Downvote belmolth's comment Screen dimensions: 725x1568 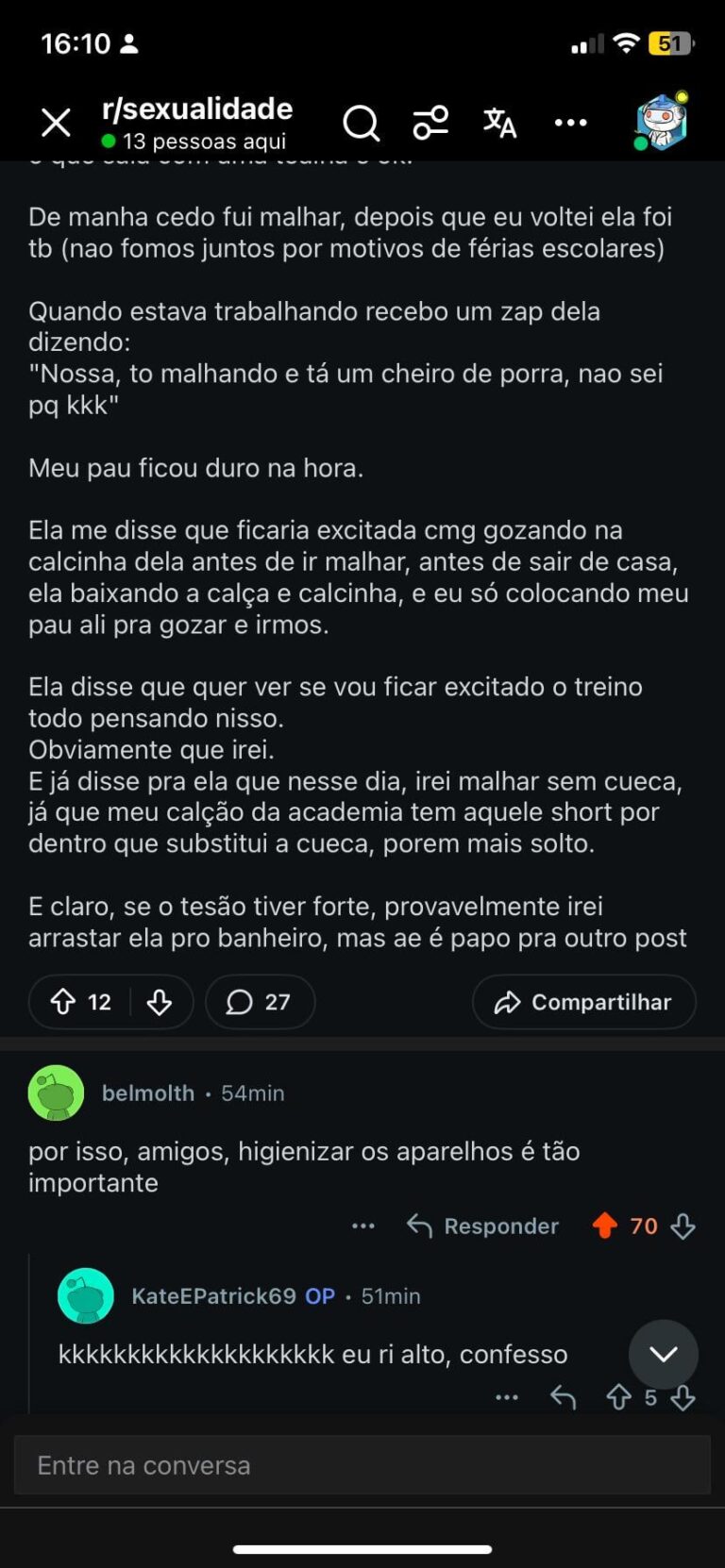(683, 1226)
